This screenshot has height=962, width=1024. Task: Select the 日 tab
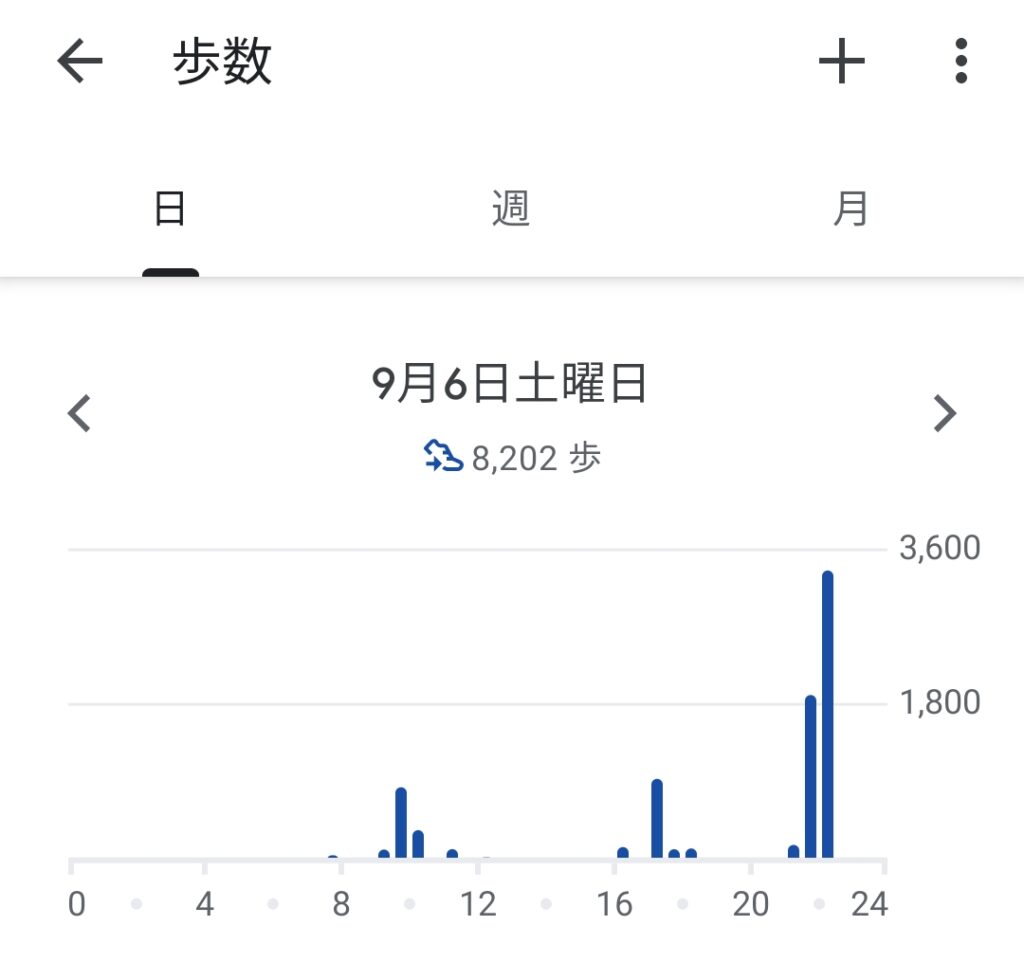click(170, 210)
